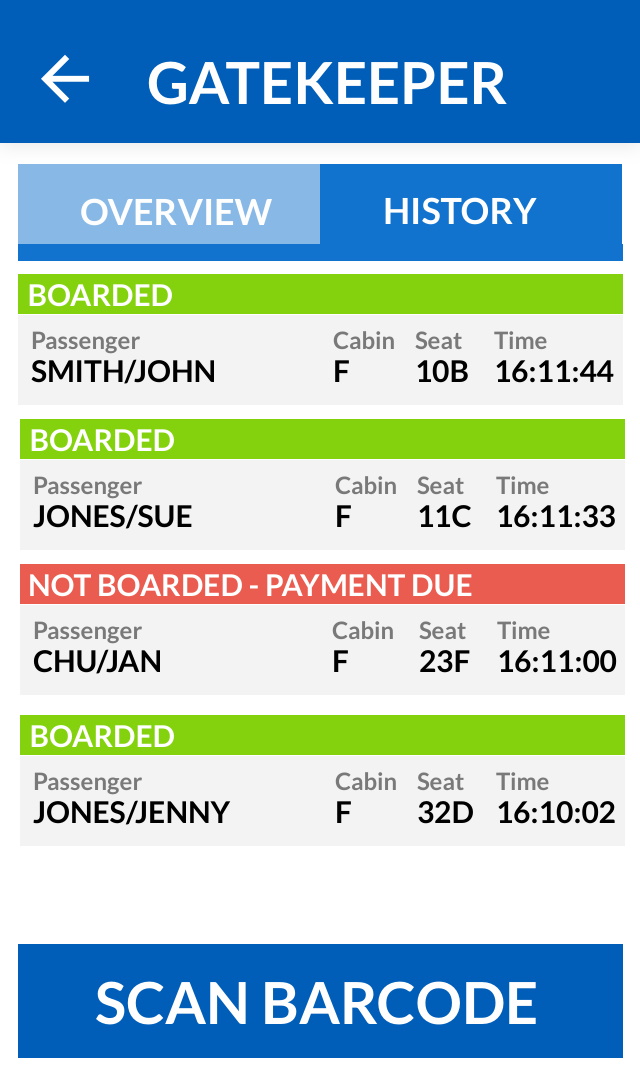Go back using the arrow icon

65,80
